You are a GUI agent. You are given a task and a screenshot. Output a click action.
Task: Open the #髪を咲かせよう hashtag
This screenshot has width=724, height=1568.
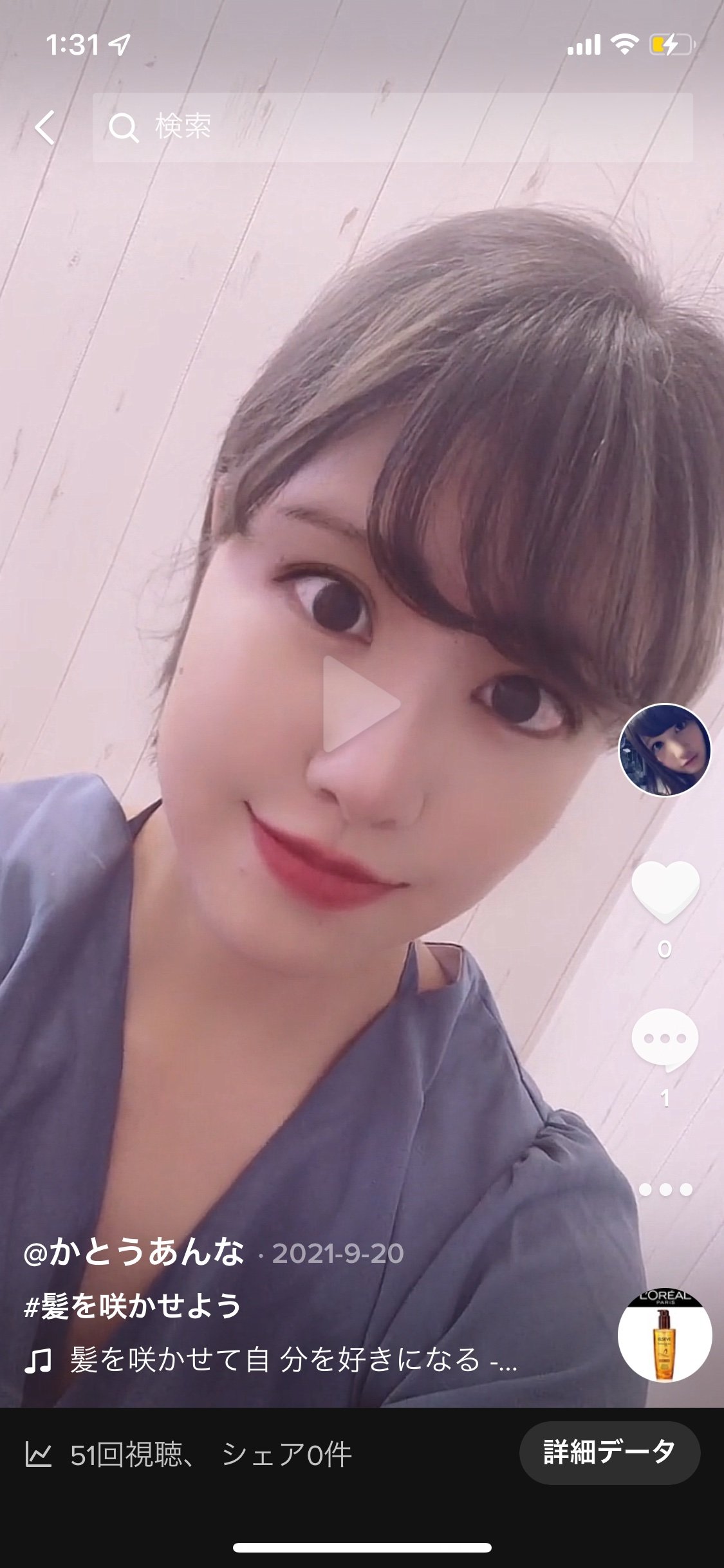tap(133, 1307)
